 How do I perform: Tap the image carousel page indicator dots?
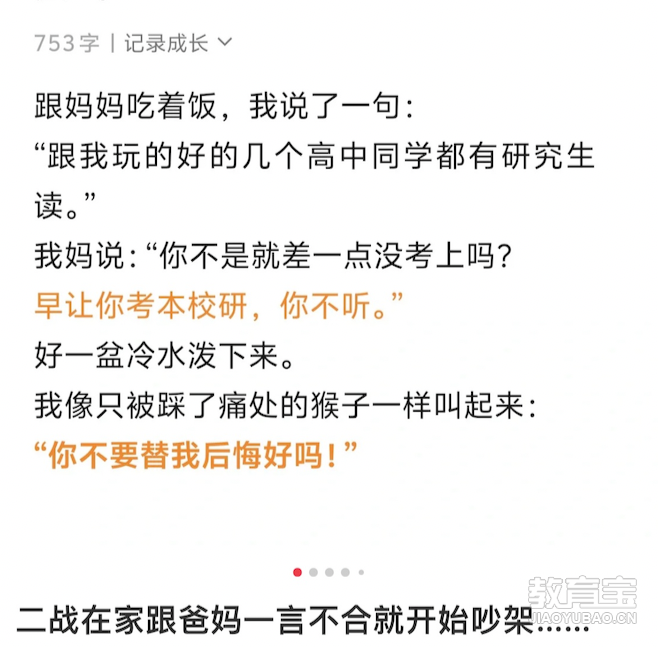(328, 572)
